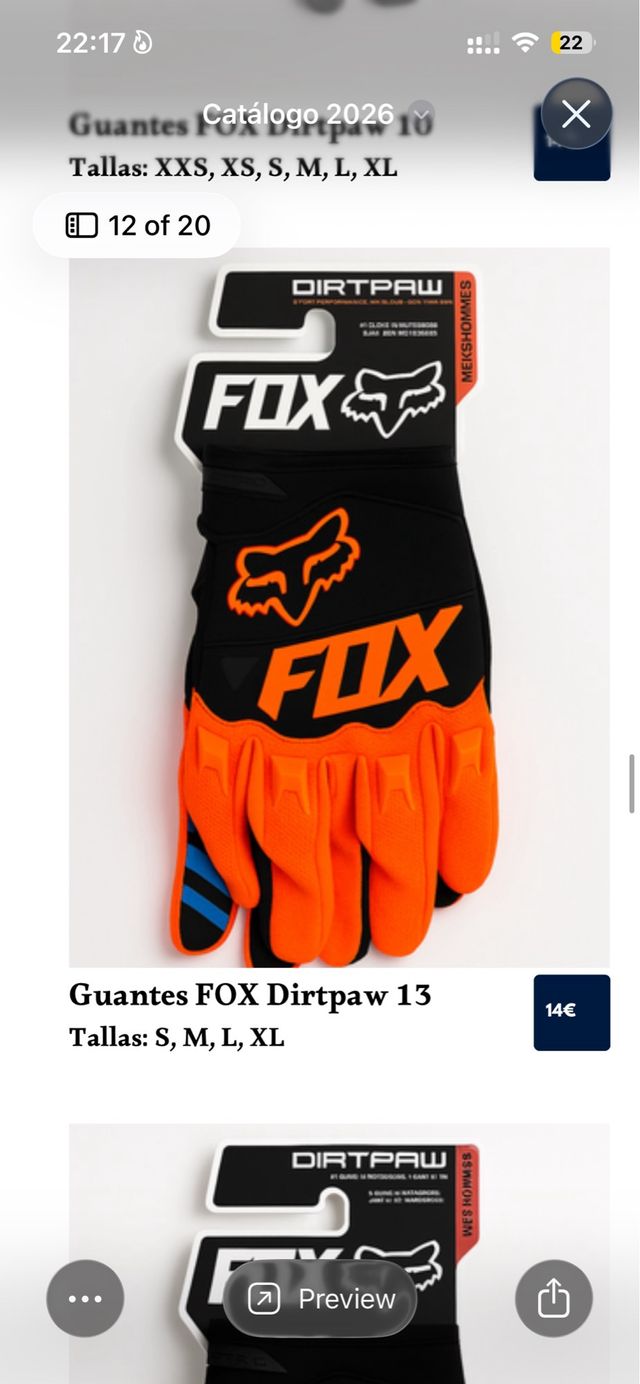Viewport: 640px width, 1384px height.
Task: Expand the Catálogo 2026 title dropdown
Action: click(423, 114)
